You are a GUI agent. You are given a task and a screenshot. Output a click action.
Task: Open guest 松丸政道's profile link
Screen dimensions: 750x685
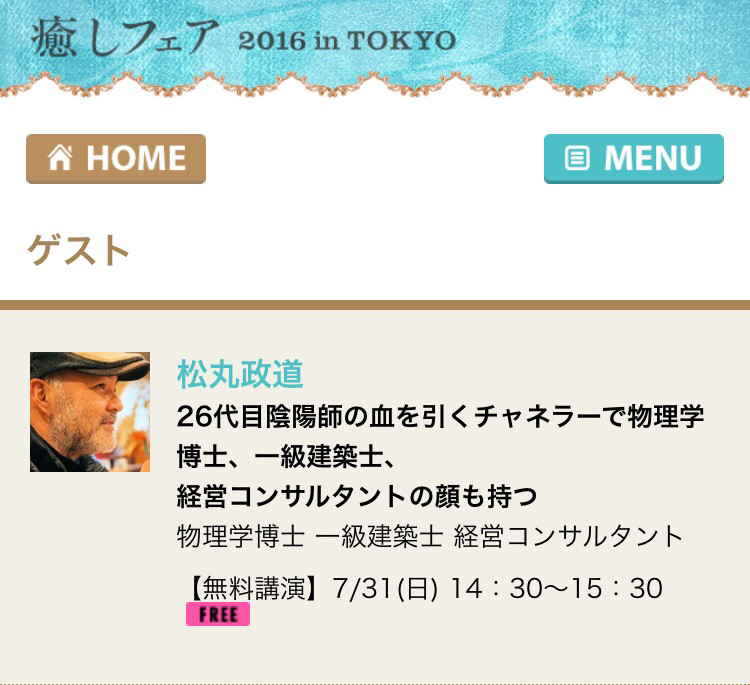click(240, 373)
